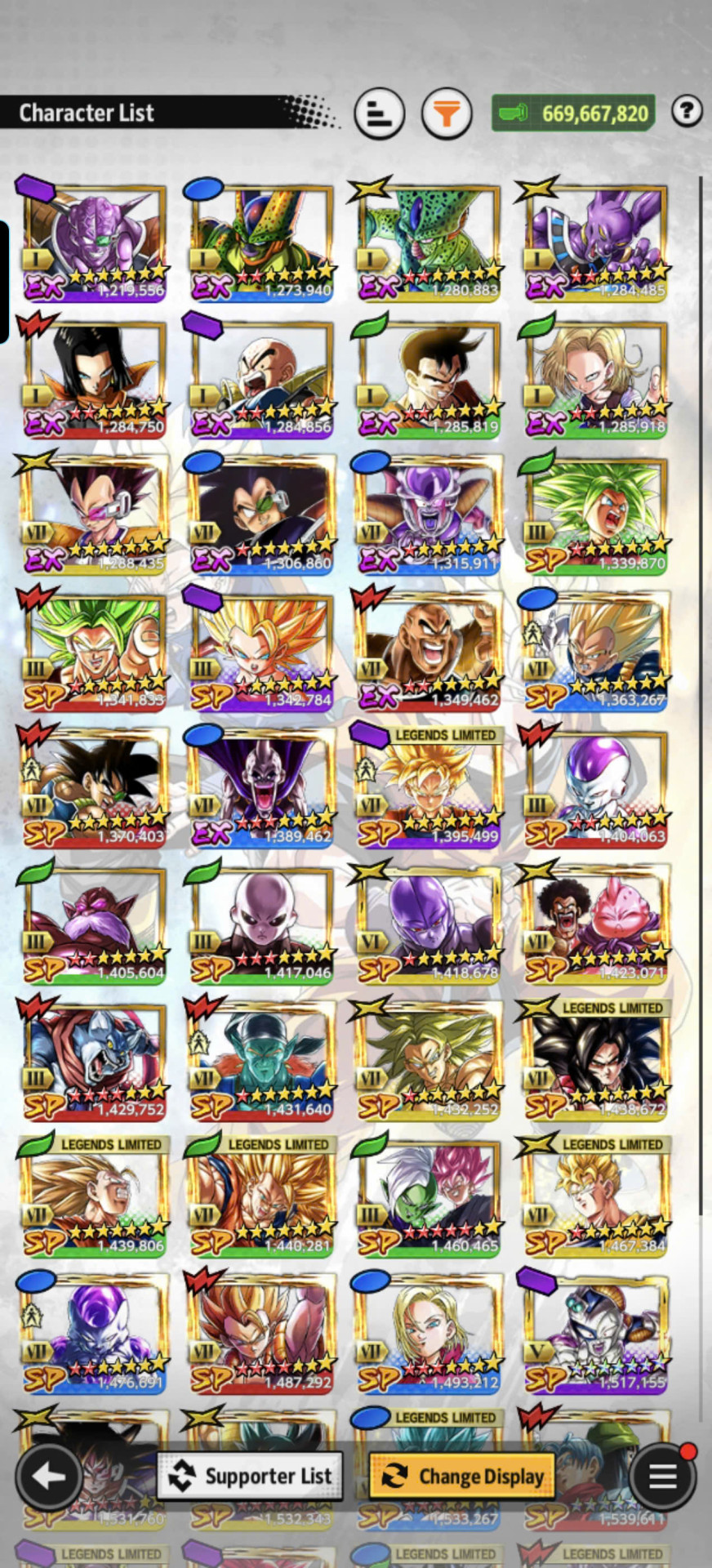Open the orange filter funnel
This screenshot has height=1568, width=712.
(447, 113)
